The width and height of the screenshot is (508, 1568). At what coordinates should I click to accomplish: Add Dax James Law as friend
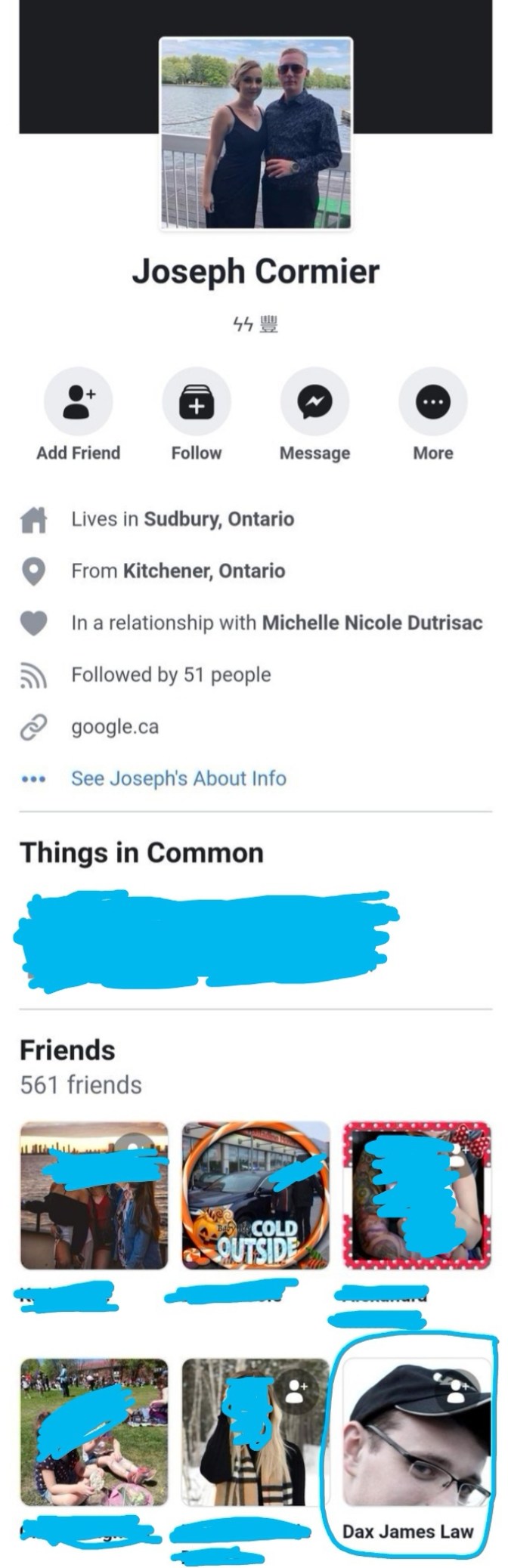[456, 1390]
